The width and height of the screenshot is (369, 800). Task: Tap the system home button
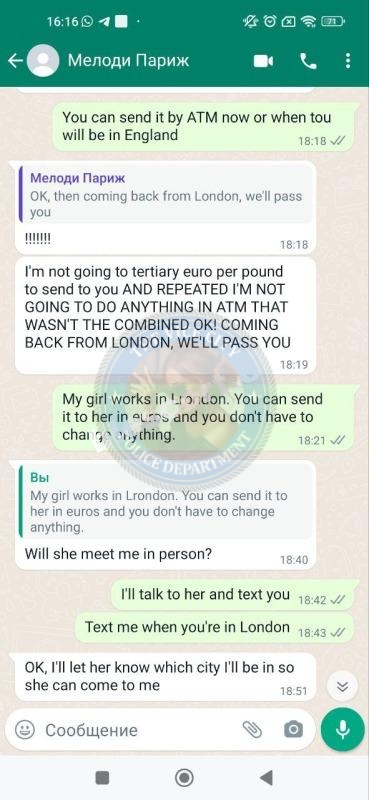click(x=184, y=778)
